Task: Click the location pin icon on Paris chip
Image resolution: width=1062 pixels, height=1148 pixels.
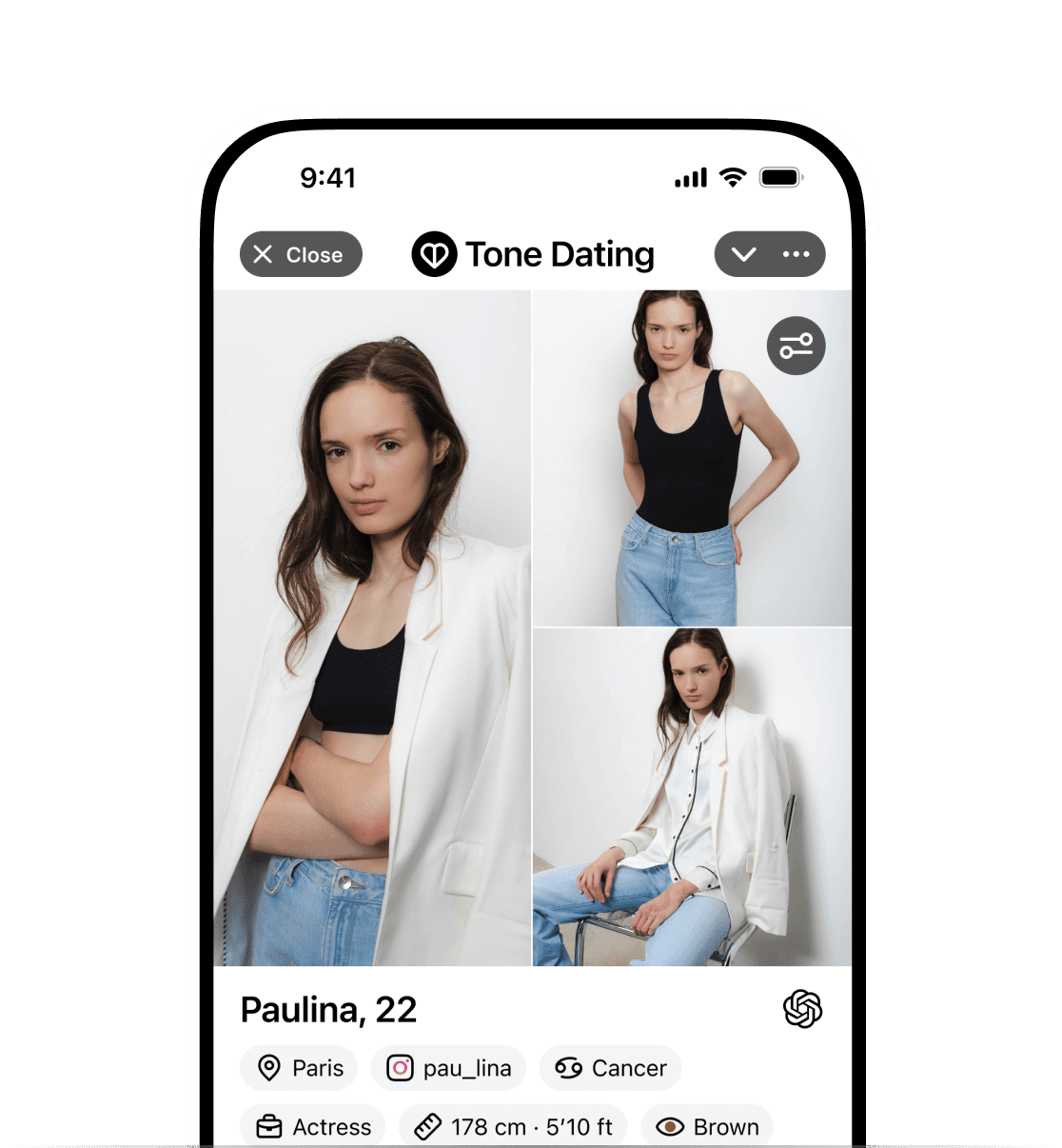Action: [268, 1068]
